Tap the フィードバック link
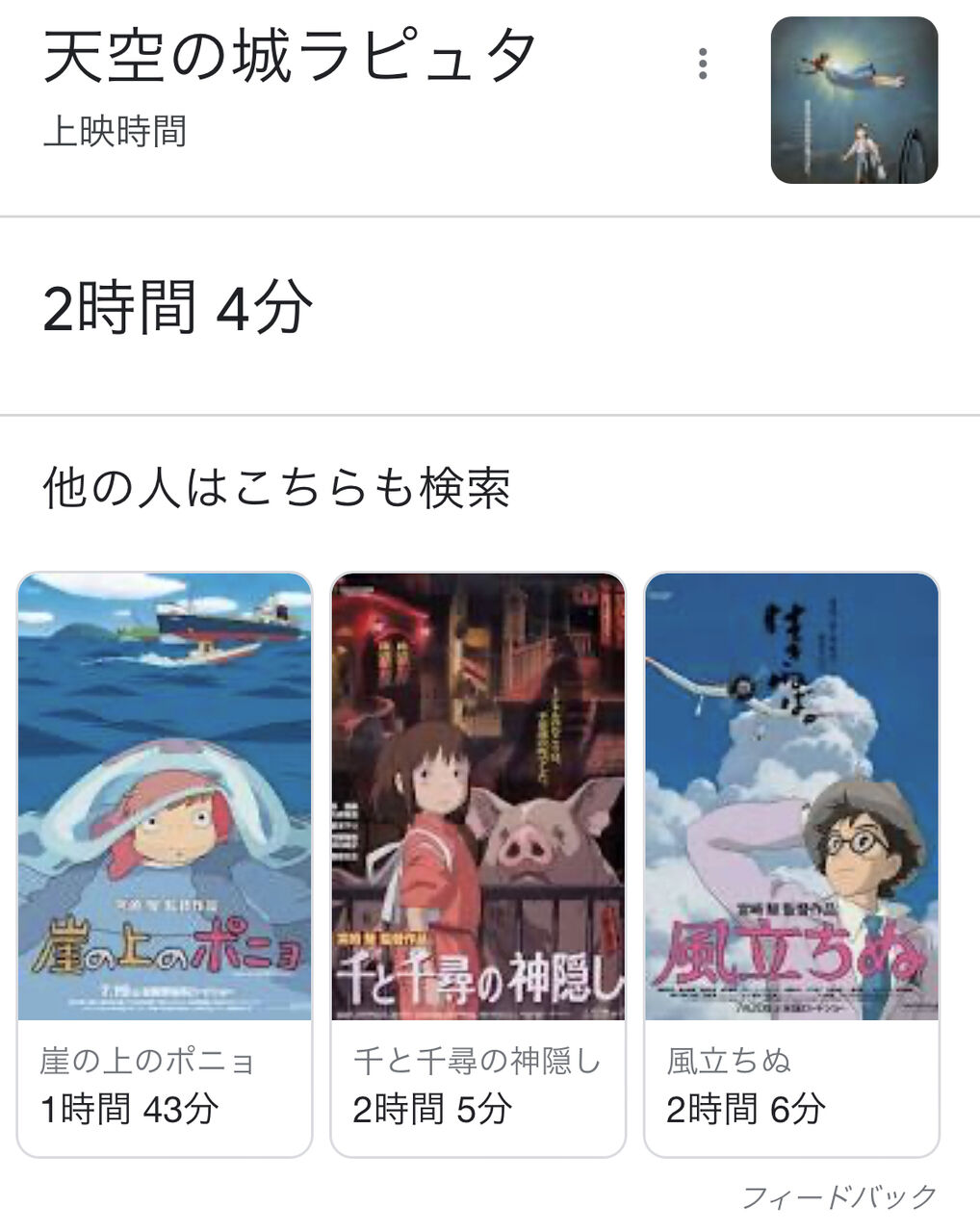The height and width of the screenshot is (1232, 980). (x=838, y=1196)
